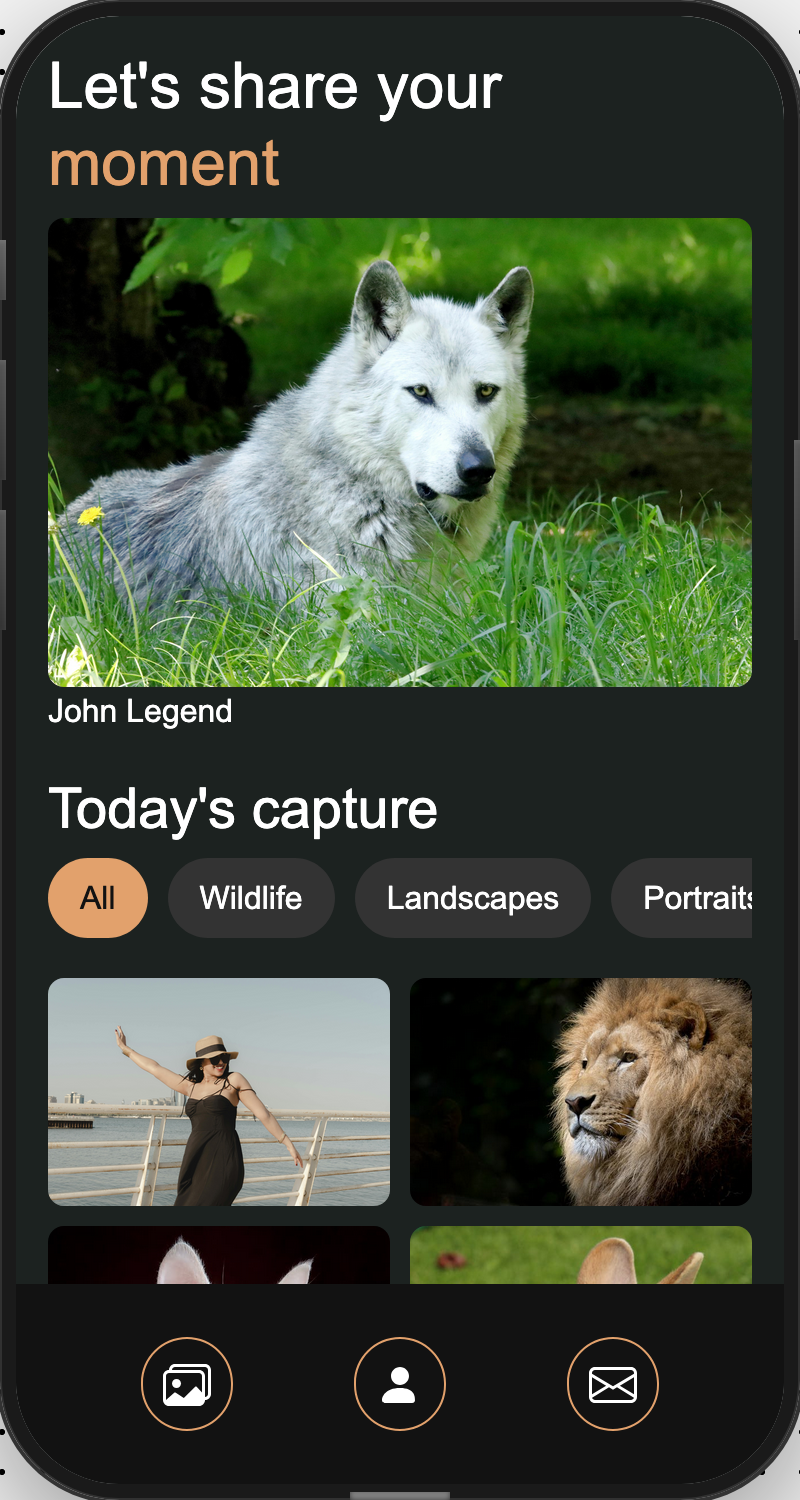Open the lion photo tile

coord(581,1092)
